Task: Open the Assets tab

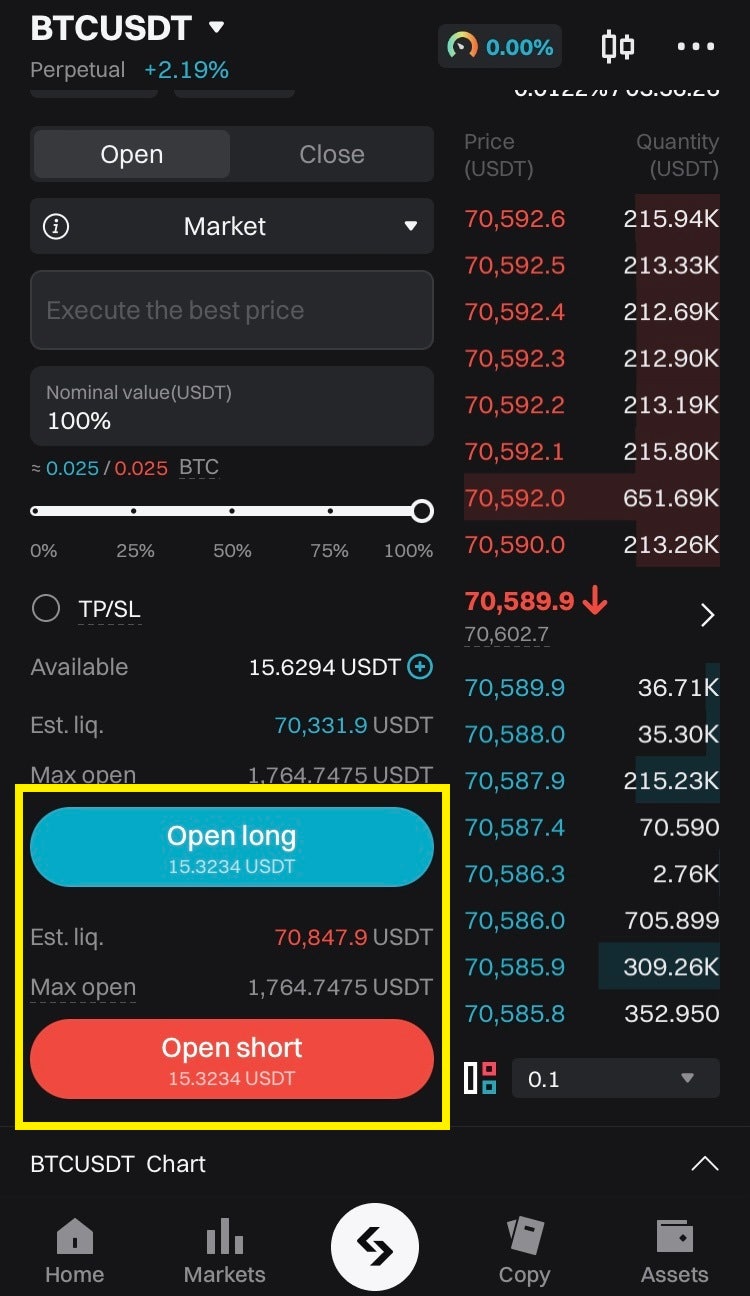Action: click(x=674, y=1251)
